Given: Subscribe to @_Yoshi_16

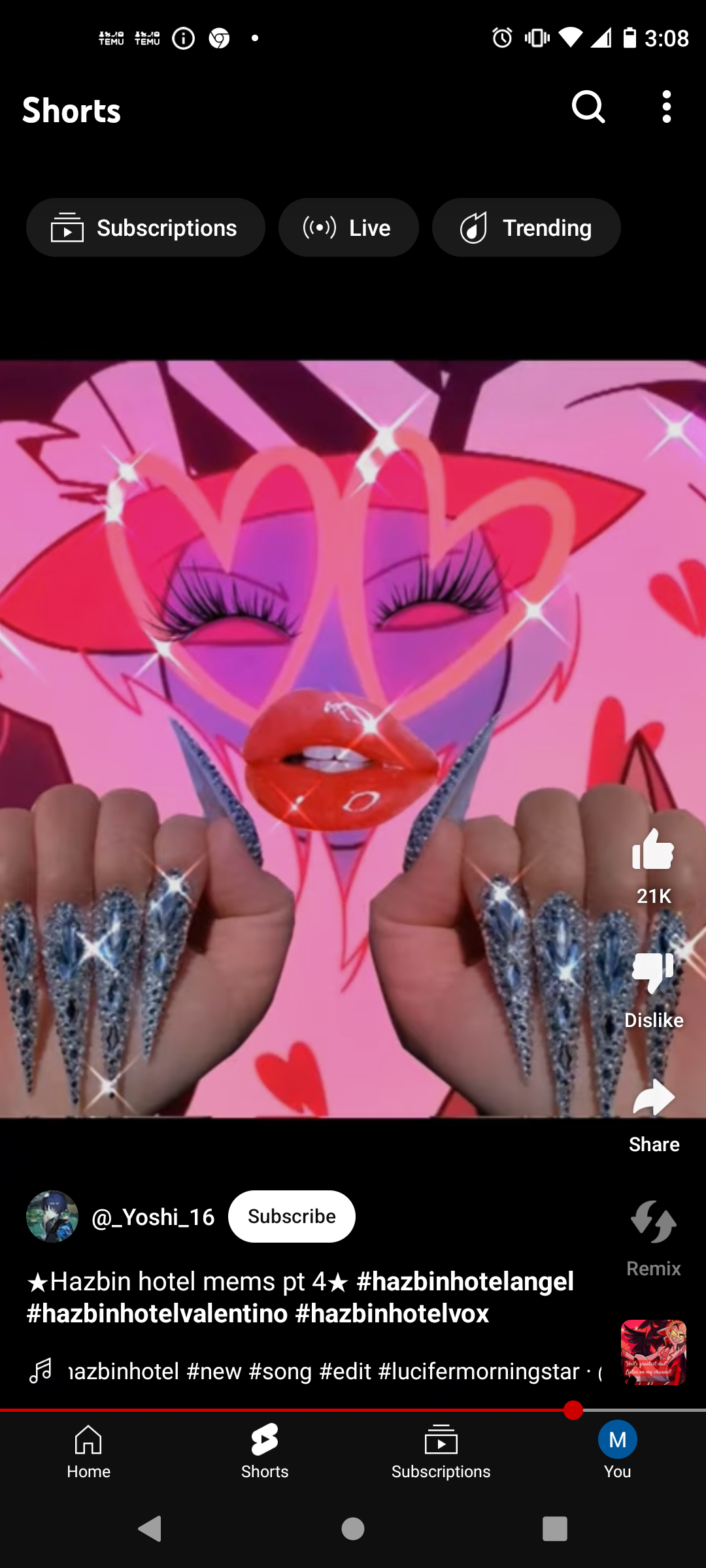Looking at the screenshot, I should point(292,1217).
